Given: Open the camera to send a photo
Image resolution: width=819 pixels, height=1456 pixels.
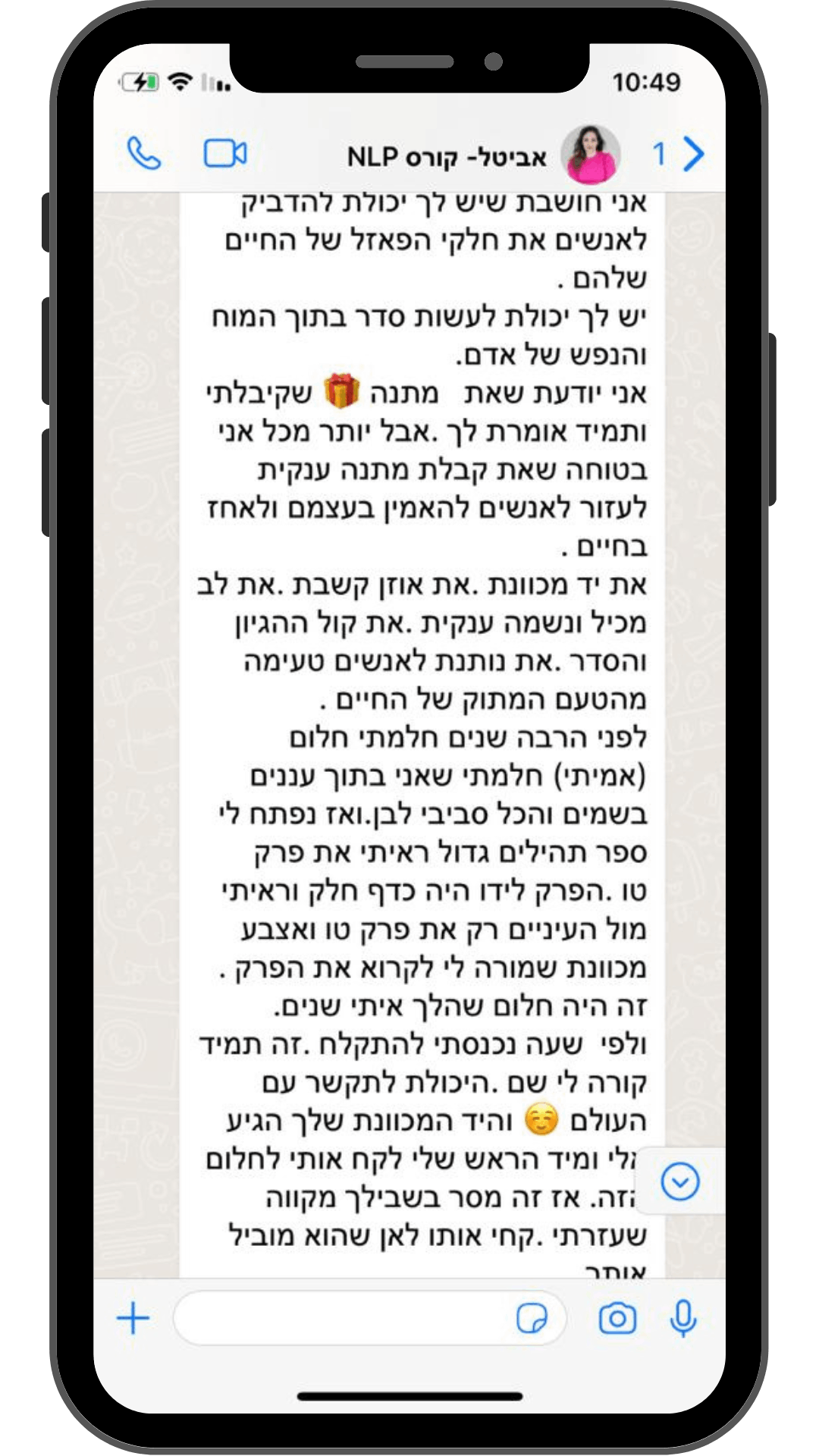Looking at the screenshot, I should click(x=617, y=1318).
